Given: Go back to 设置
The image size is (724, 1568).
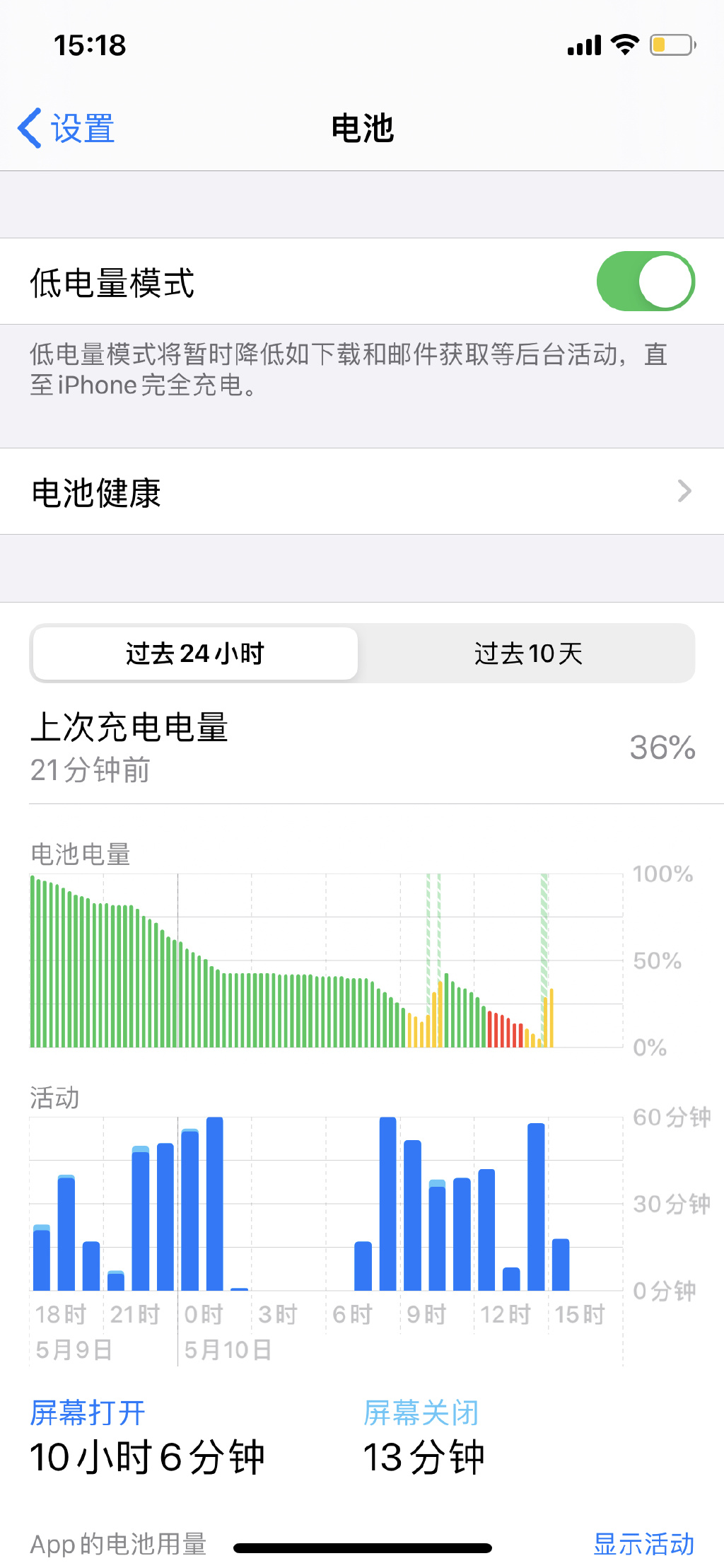Looking at the screenshot, I should pos(66,128).
